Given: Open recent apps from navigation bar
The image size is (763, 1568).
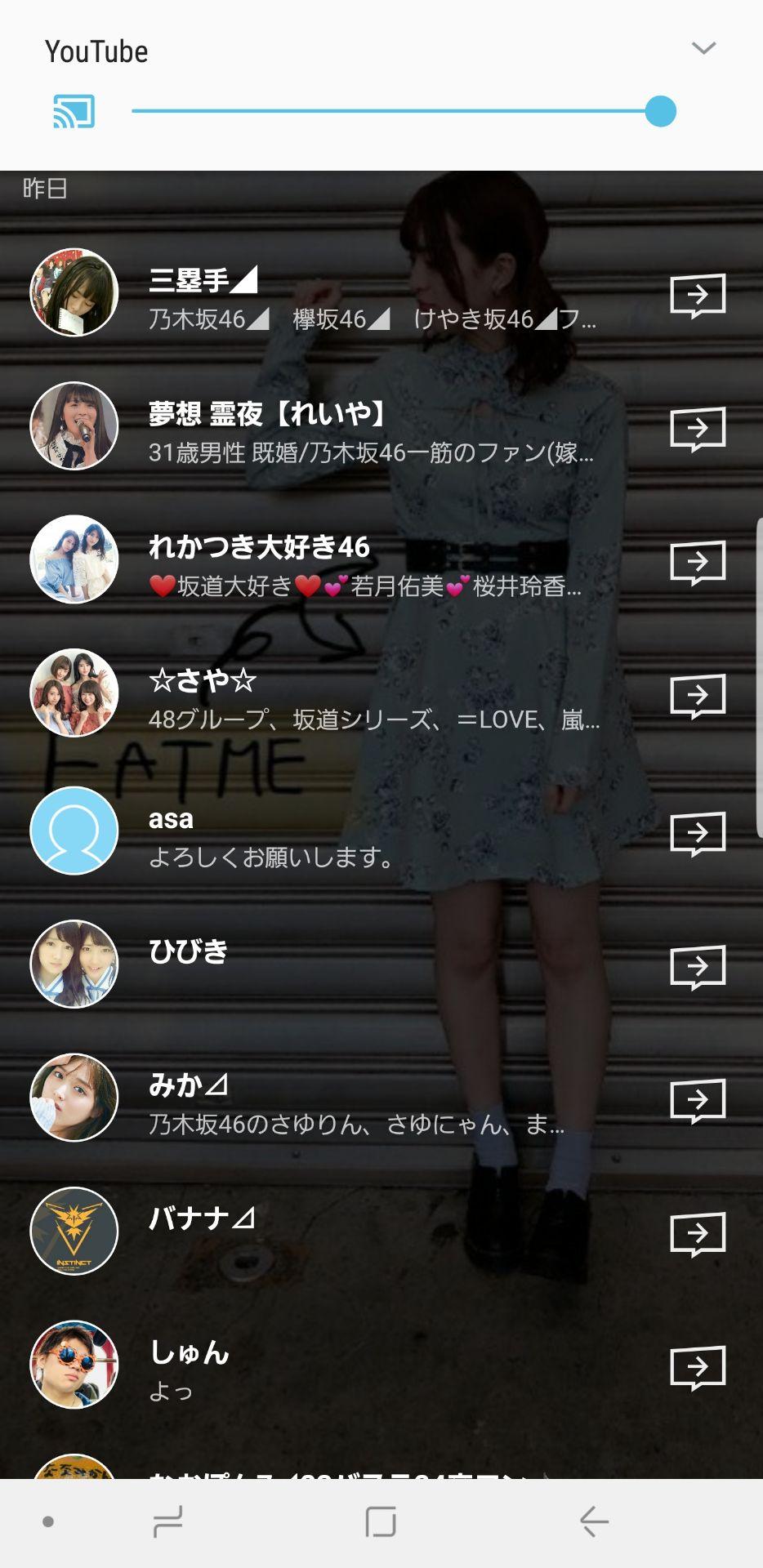Looking at the screenshot, I should tap(167, 1522).
